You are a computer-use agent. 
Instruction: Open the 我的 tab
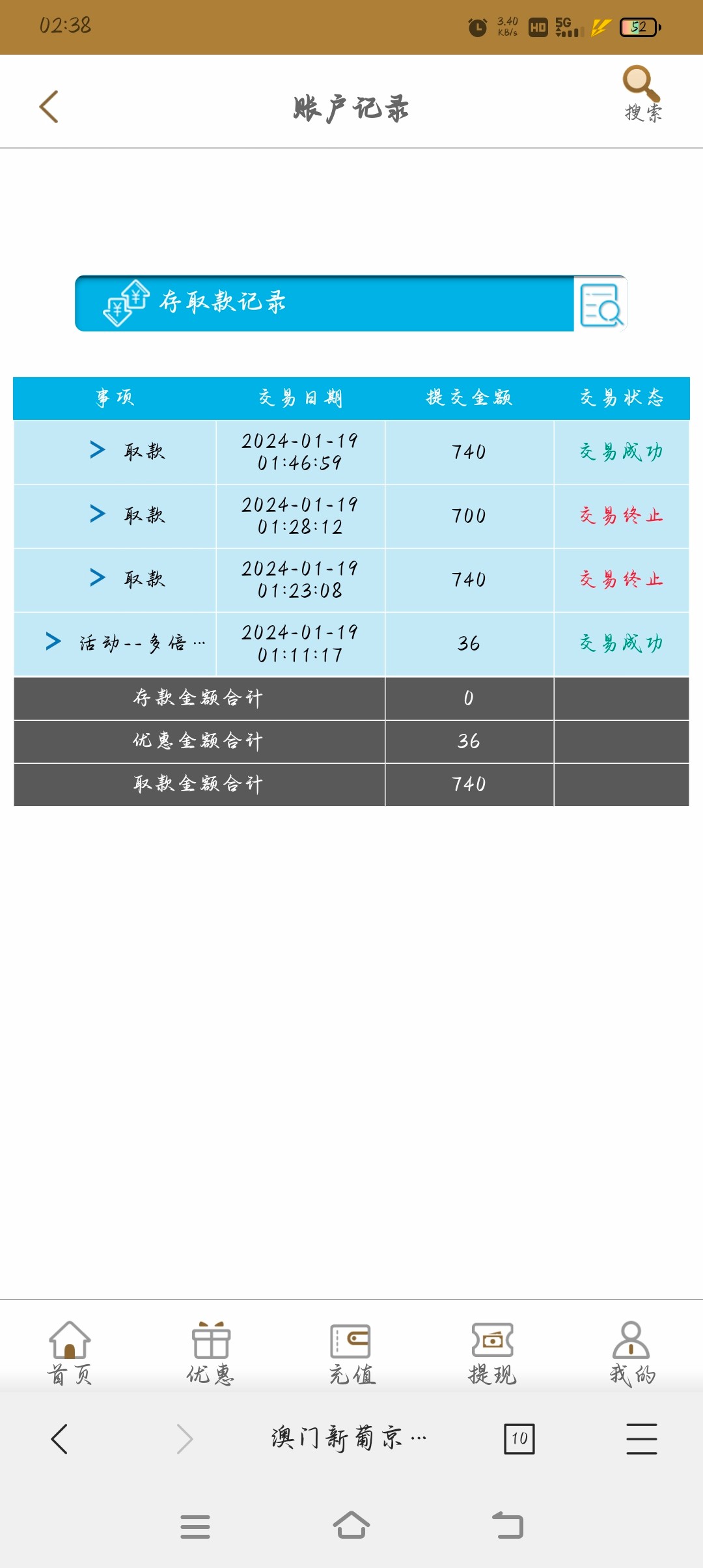(x=632, y=1353)
